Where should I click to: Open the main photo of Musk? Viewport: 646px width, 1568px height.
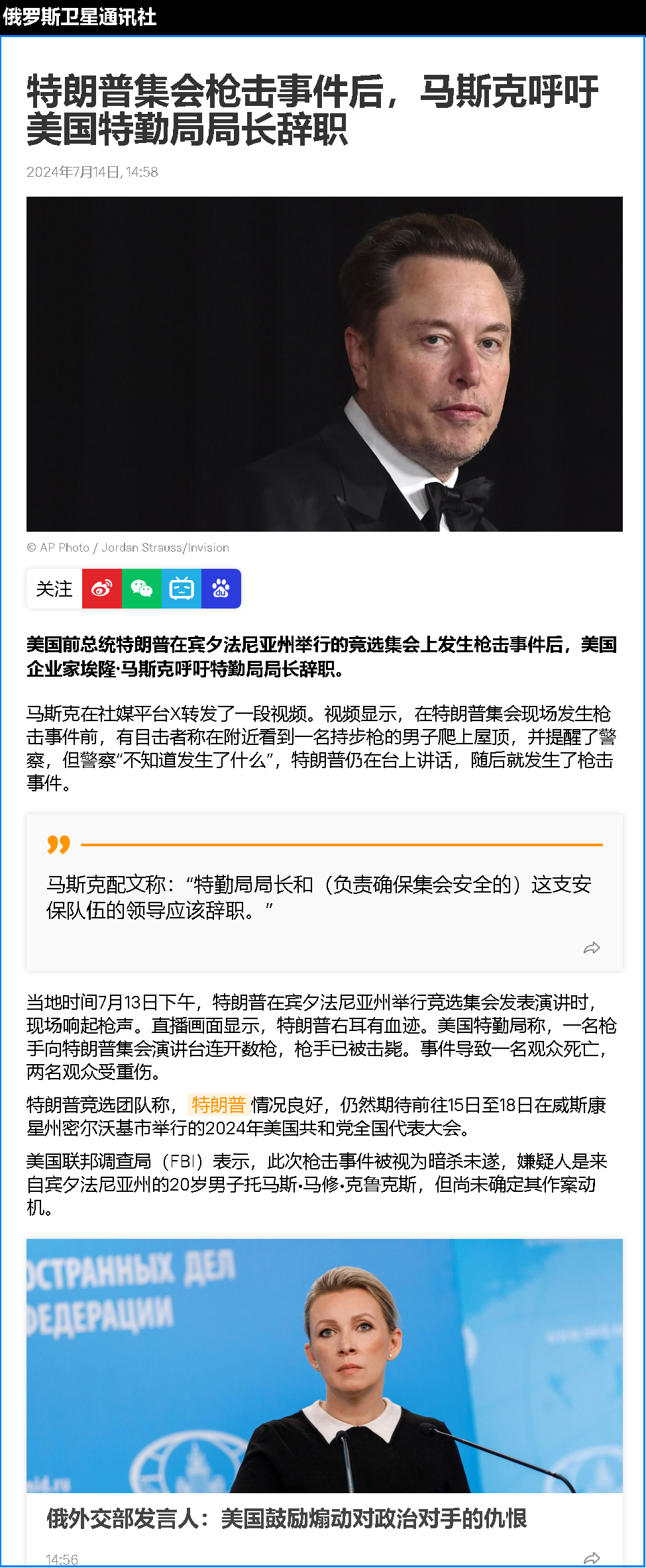pos(324,364)
